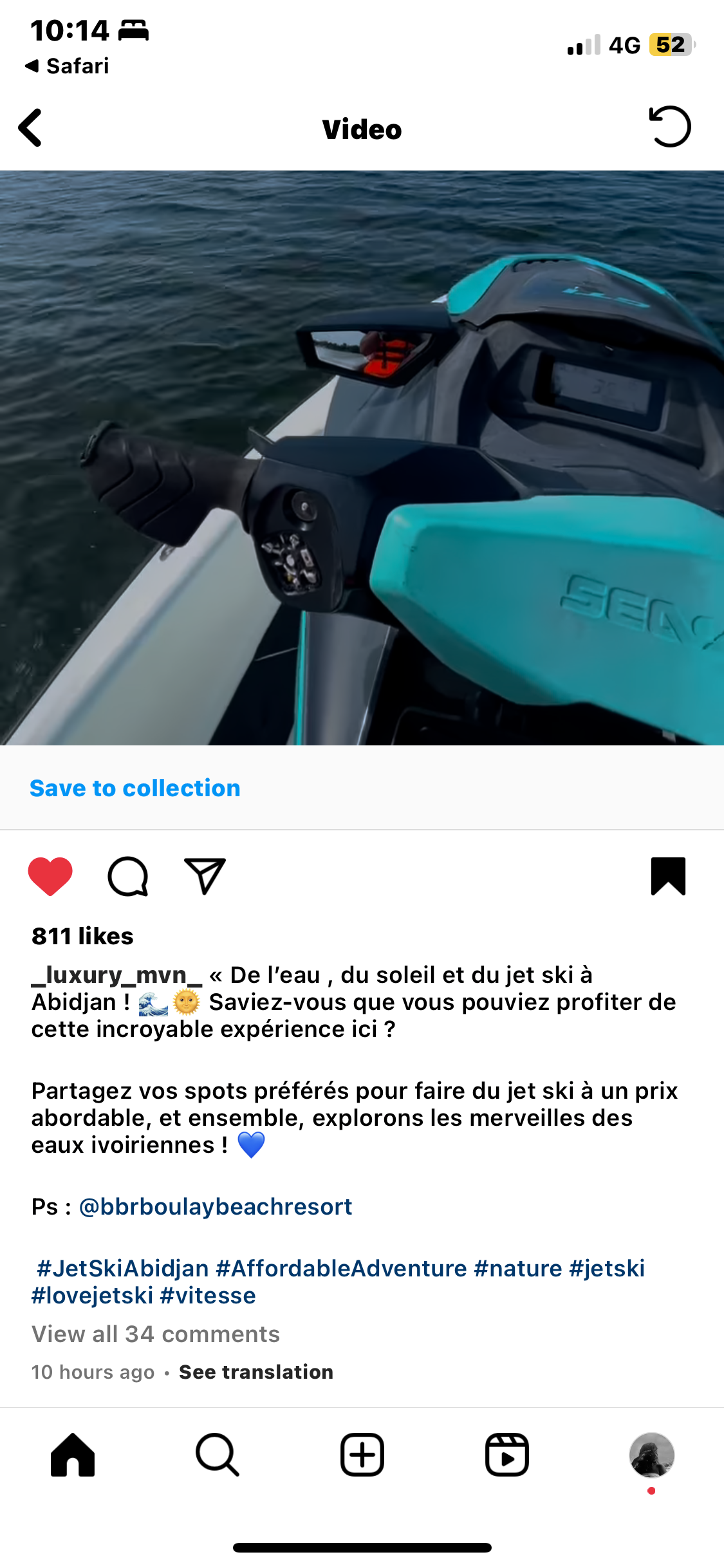This screenshot has width=724, height=1568.
Task: Tap the refresh icon at top right
Action: [x=669, y=127]
